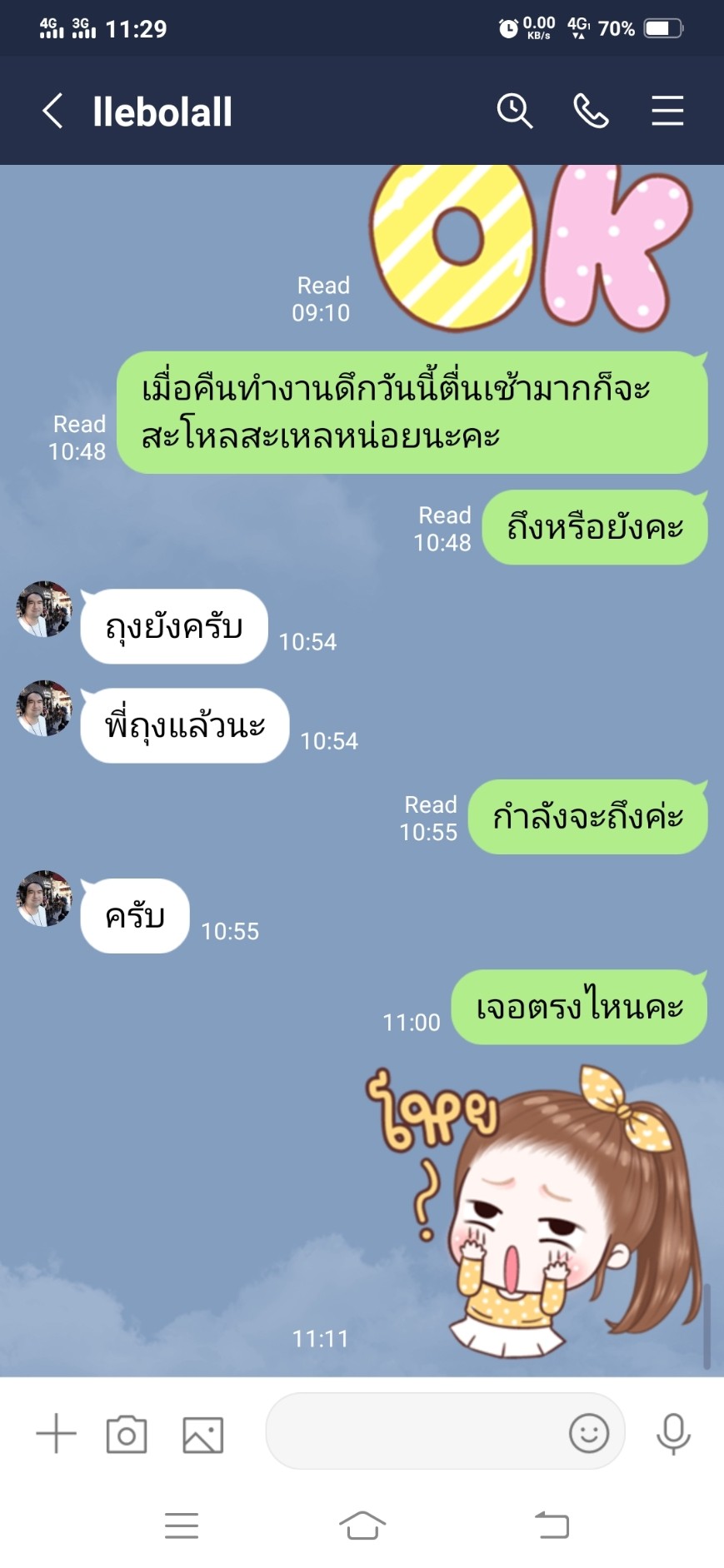Go to the home screen
Screen dimensions: 724x1568
point(362,1526)
